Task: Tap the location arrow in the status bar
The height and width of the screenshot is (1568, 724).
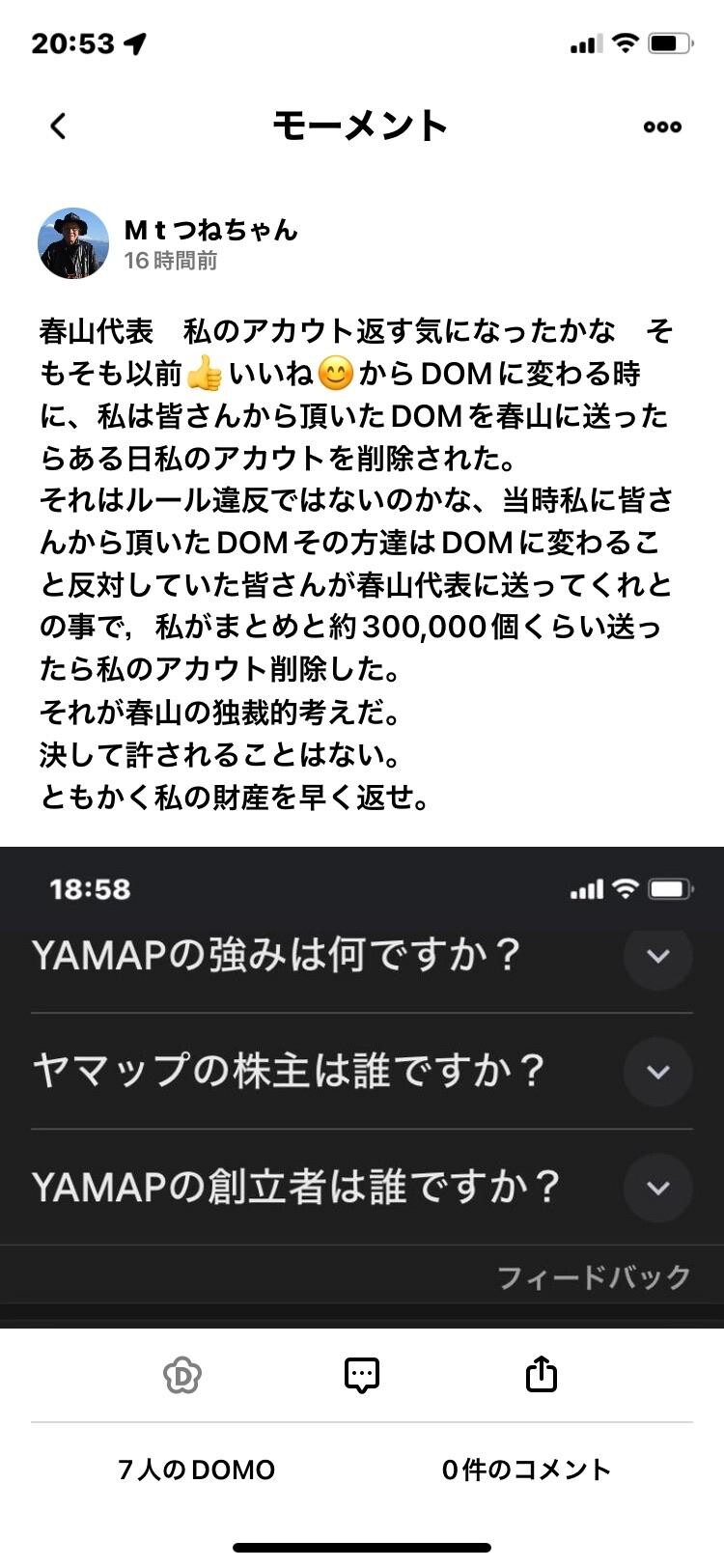Action: [x=137, y=42]
